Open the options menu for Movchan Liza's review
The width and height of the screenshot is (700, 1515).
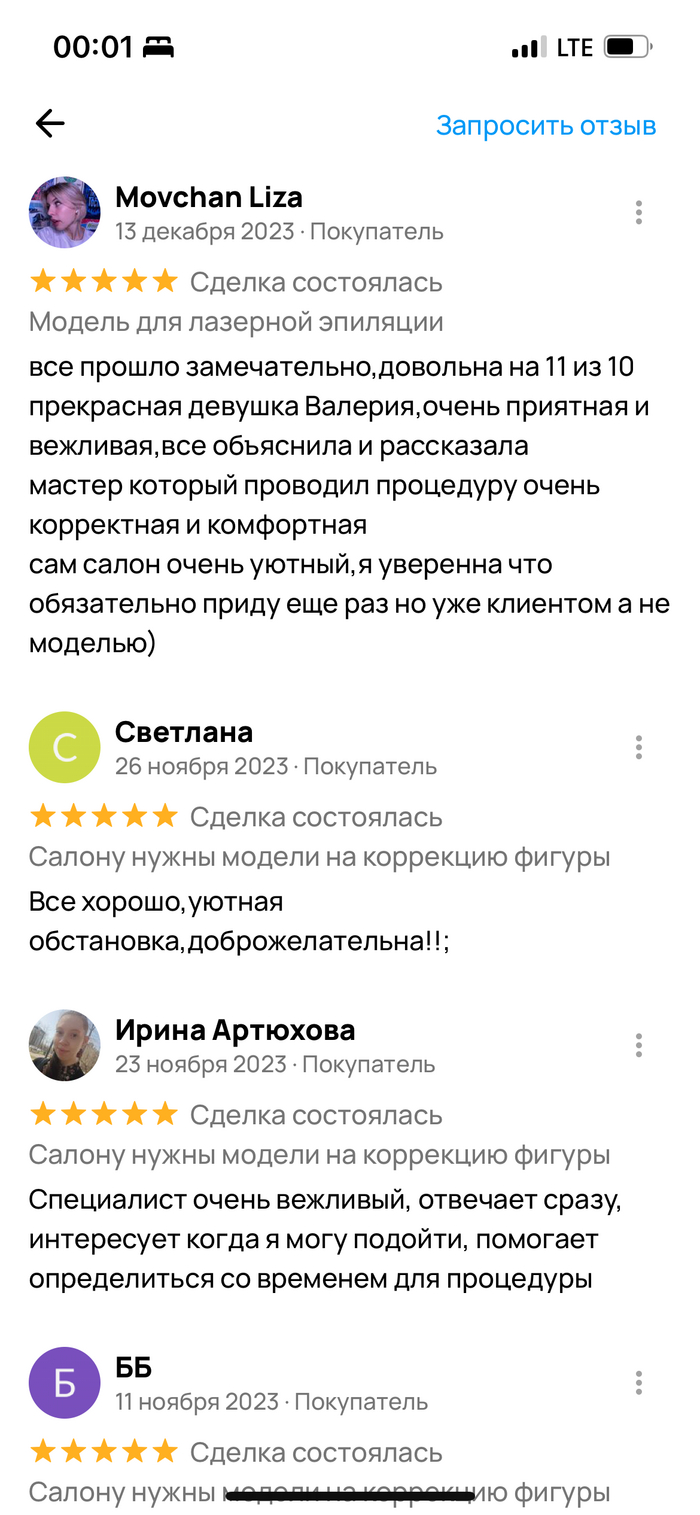[x=638, y=212]
